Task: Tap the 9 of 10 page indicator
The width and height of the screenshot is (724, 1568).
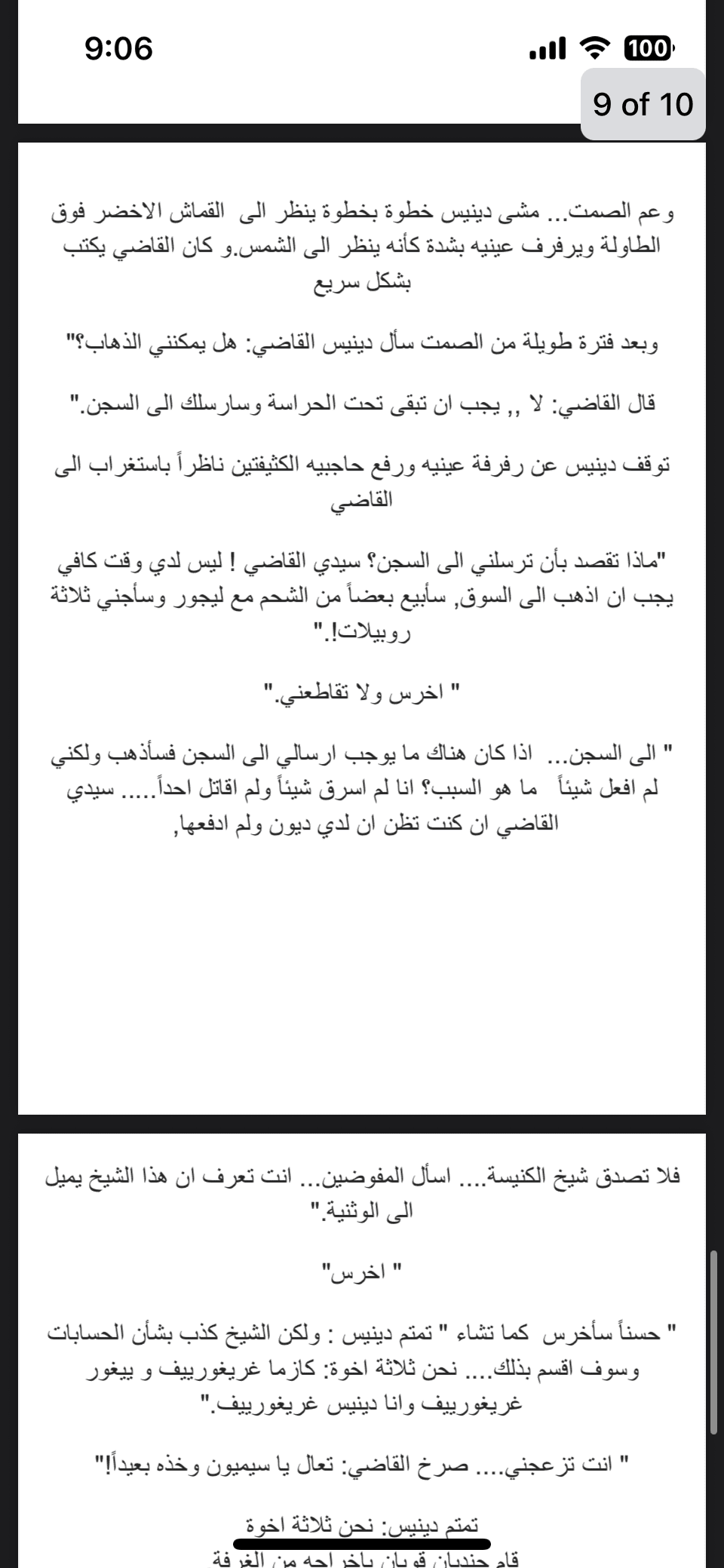Action: [643, 104]
